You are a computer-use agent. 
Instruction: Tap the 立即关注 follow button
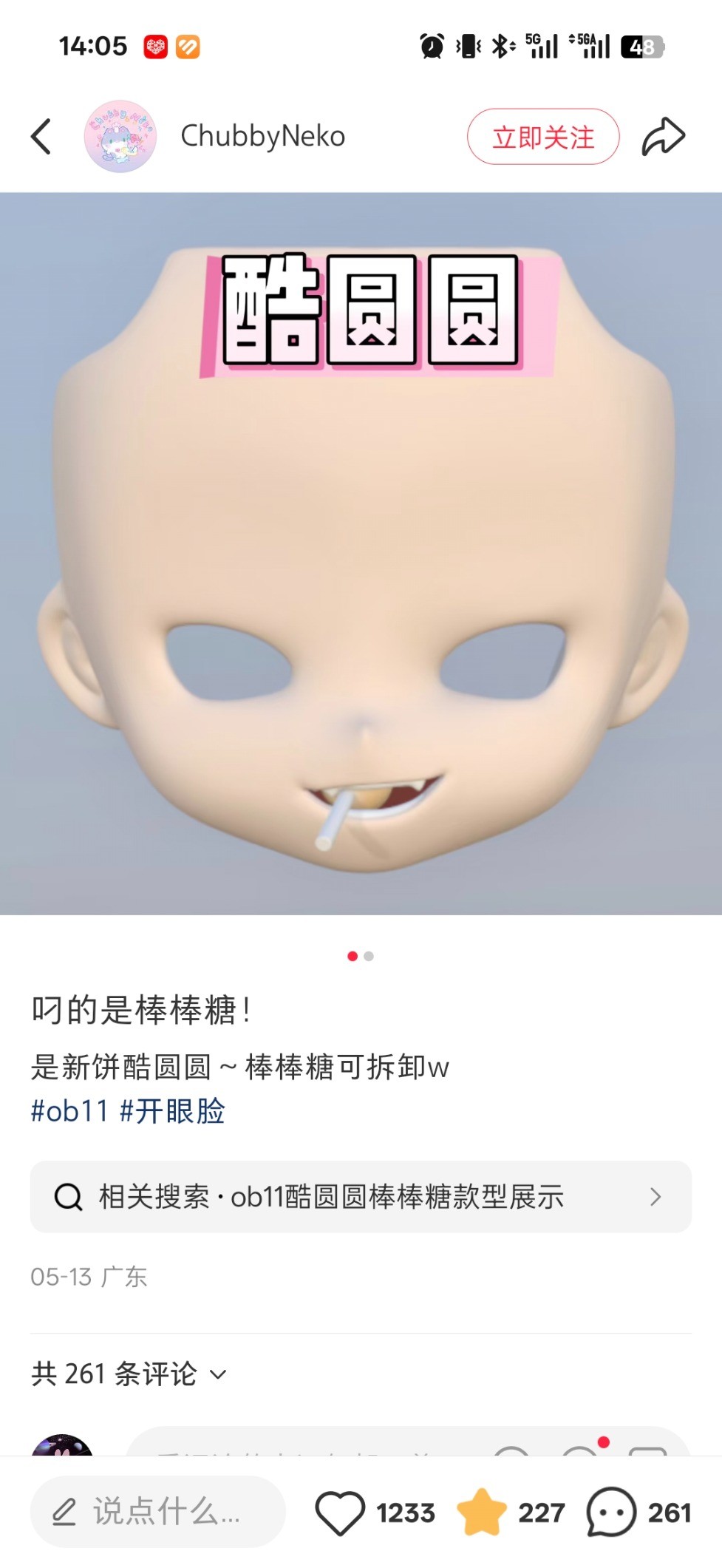pos(543,137)
